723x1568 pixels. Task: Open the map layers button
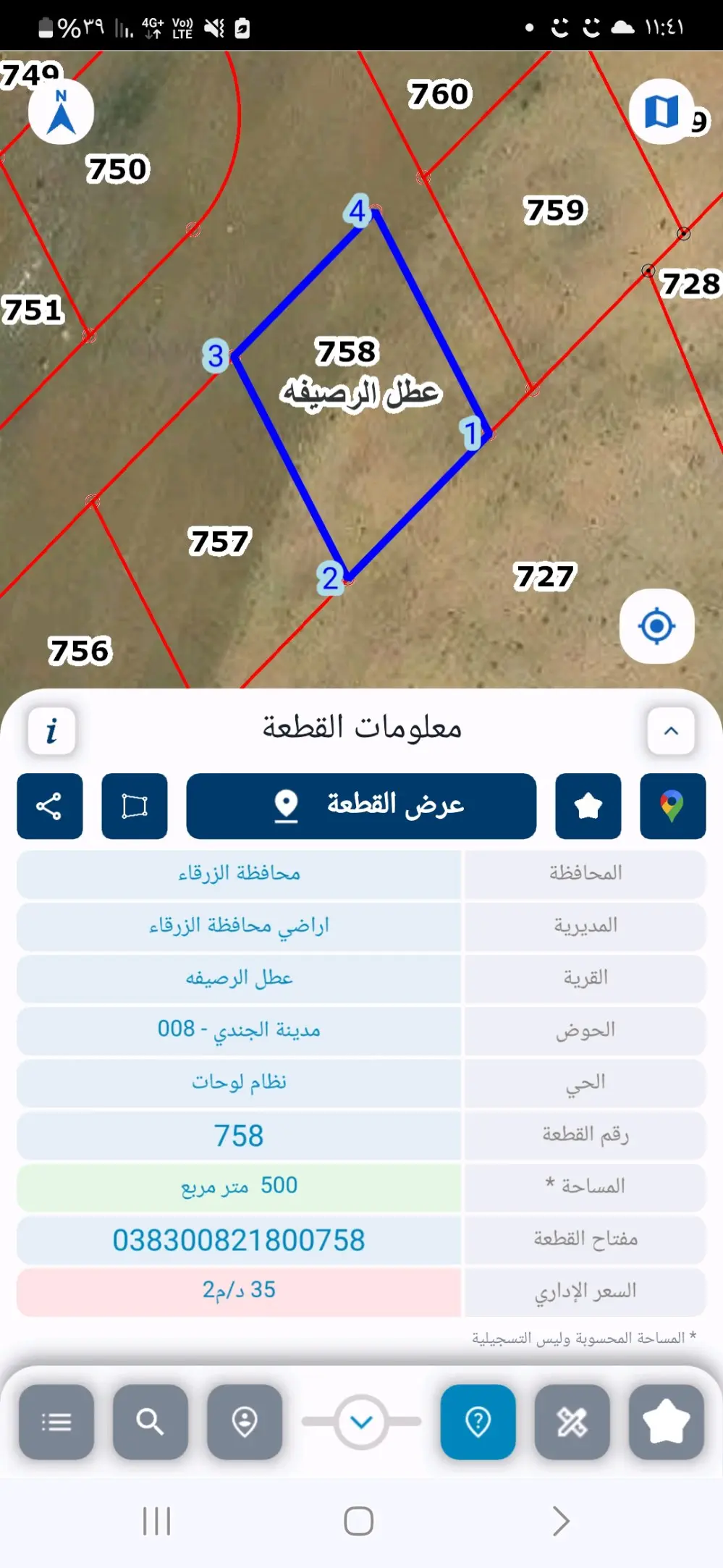(661, 112)
